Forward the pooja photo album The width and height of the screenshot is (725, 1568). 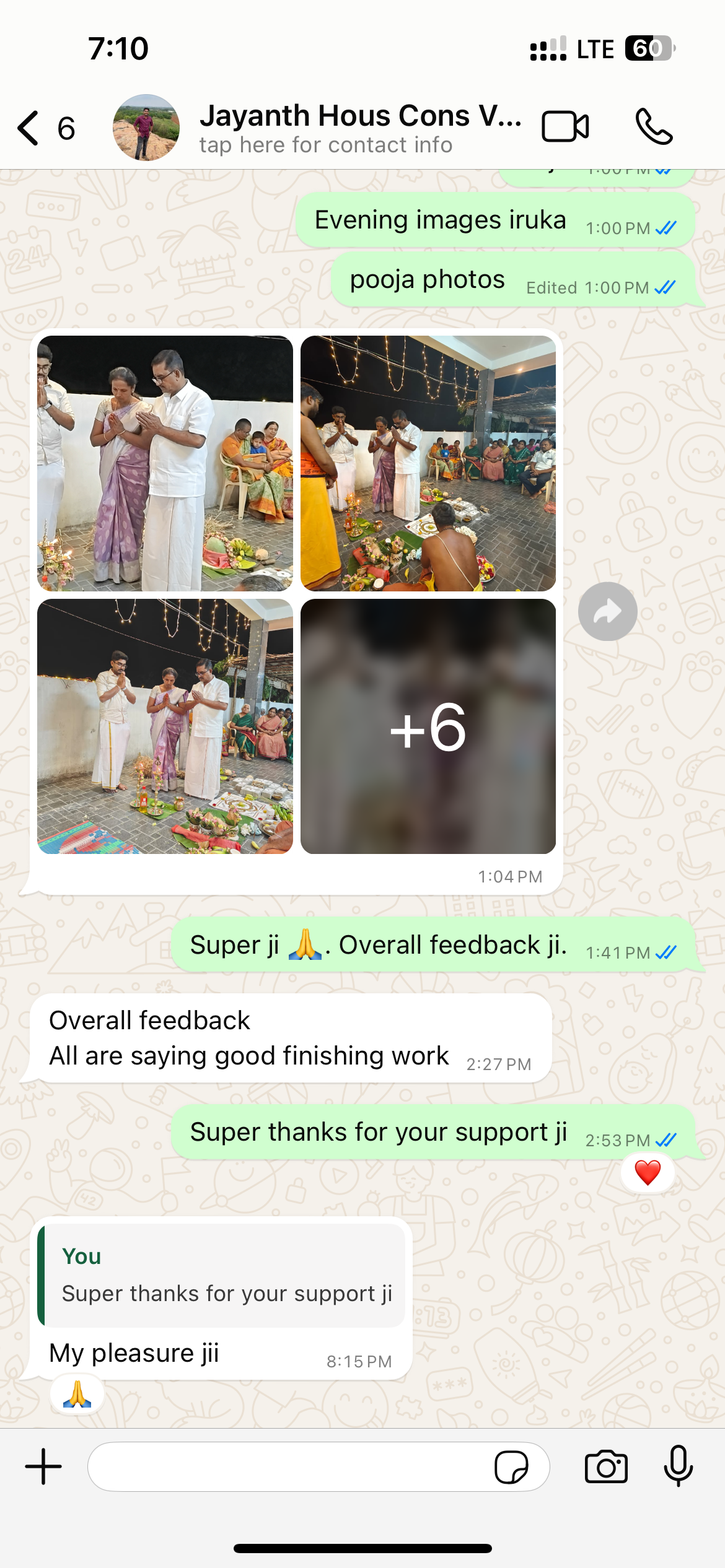607,612
